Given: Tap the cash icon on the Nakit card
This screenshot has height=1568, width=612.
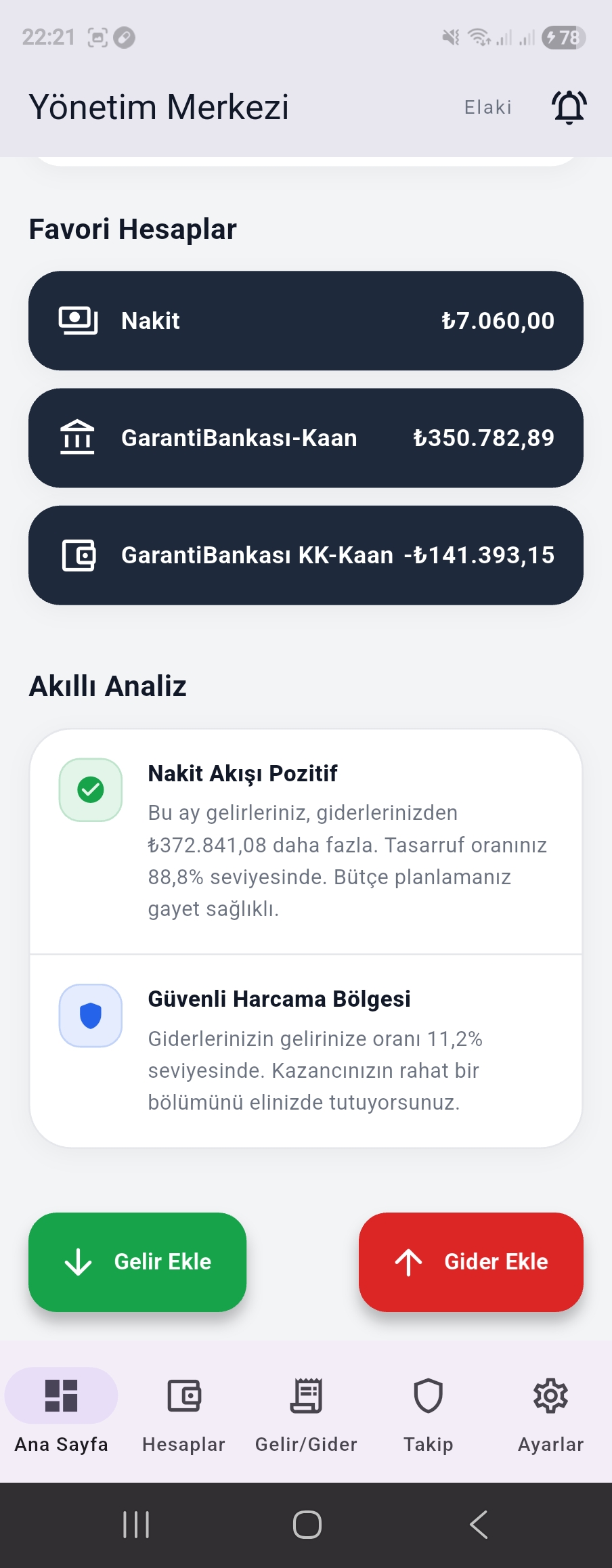Looking at the screenshot, I should pos(79,320).
